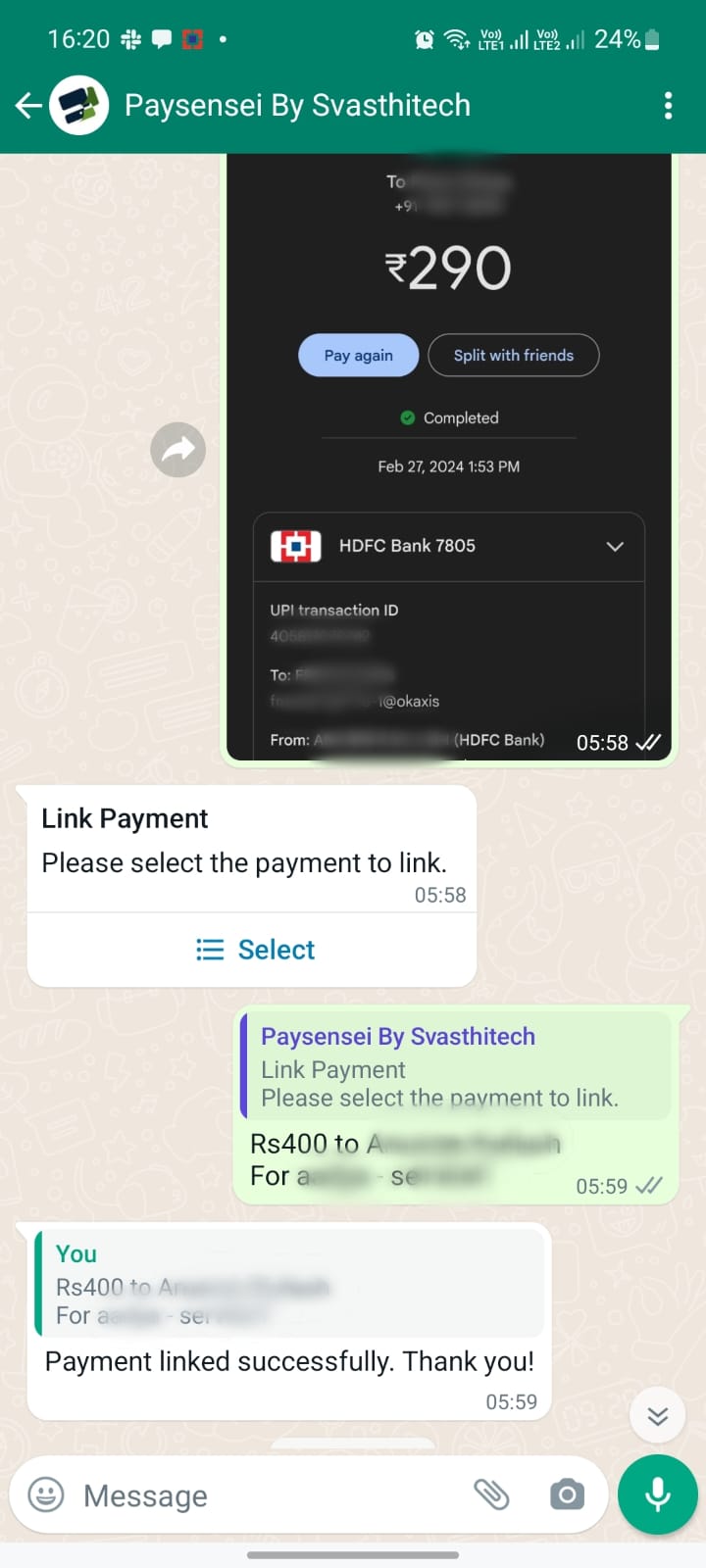This screenshot has height=1568, width=706.
Task: Focus the Message text field
Action: pos(265,1495)
